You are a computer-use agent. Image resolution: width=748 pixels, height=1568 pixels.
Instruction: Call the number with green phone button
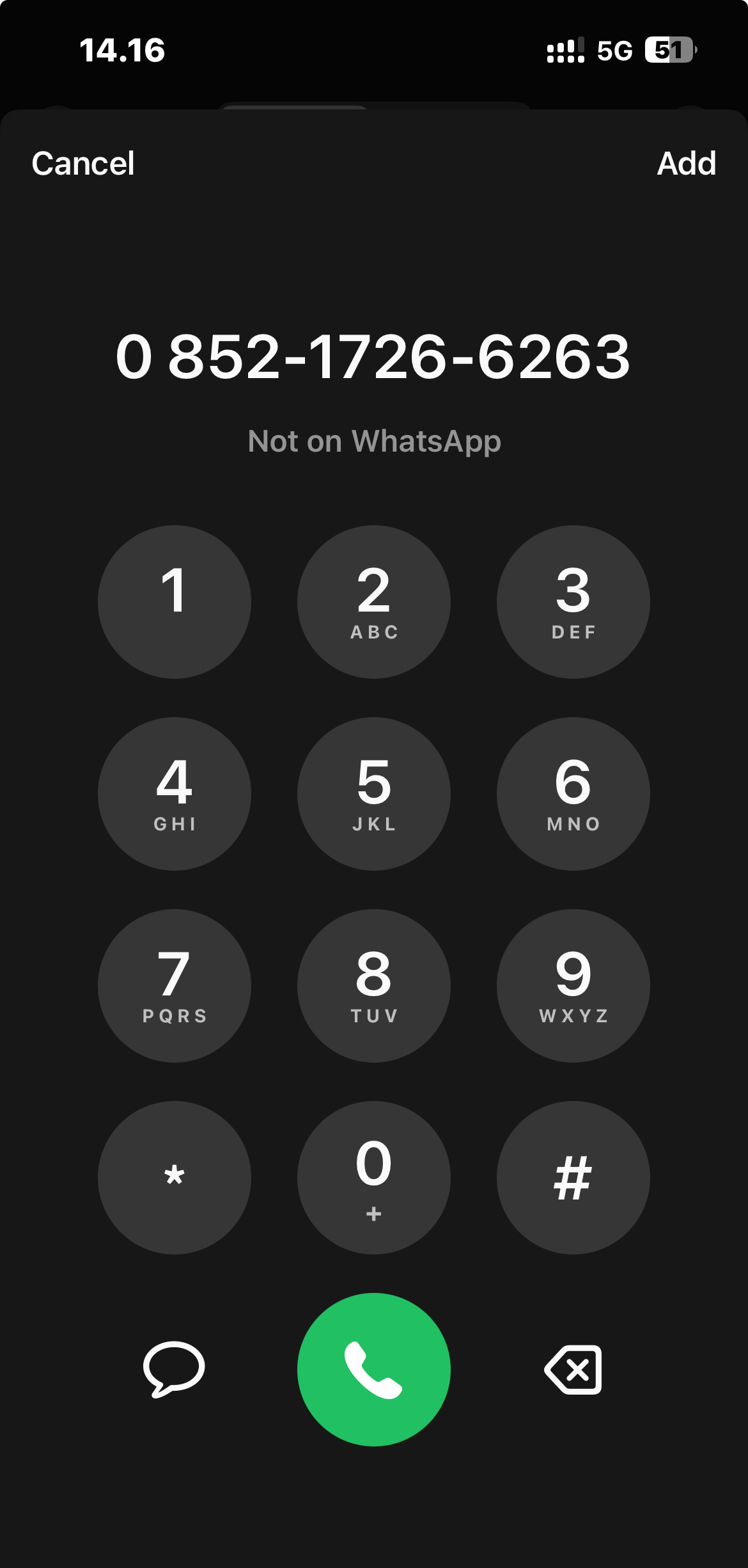tap(374, 1370)
